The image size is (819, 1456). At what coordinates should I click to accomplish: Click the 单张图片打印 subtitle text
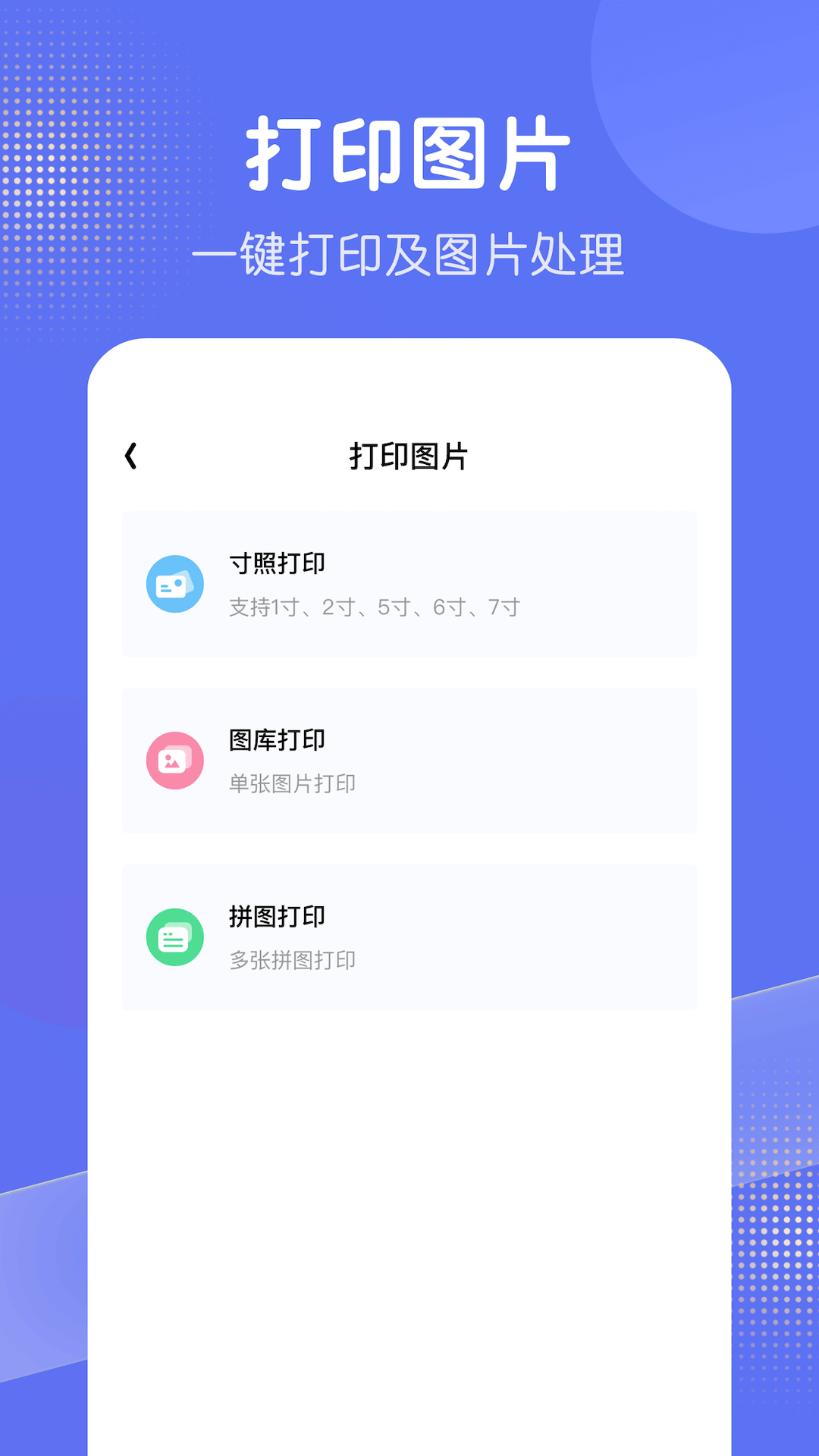coord(294,783)
